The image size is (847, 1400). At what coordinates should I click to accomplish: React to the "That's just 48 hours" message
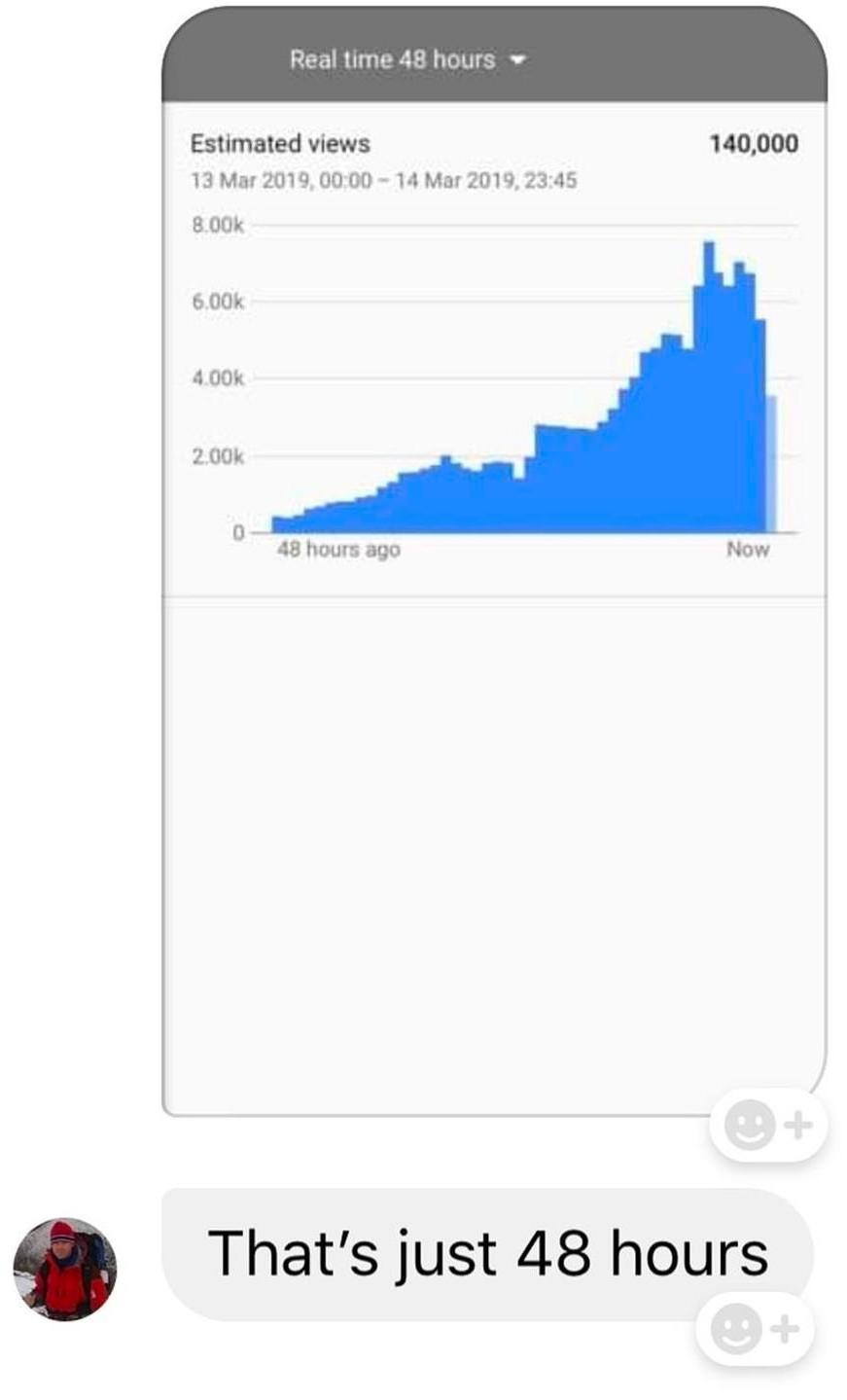pyautogui.click(x=754, y=1328)
